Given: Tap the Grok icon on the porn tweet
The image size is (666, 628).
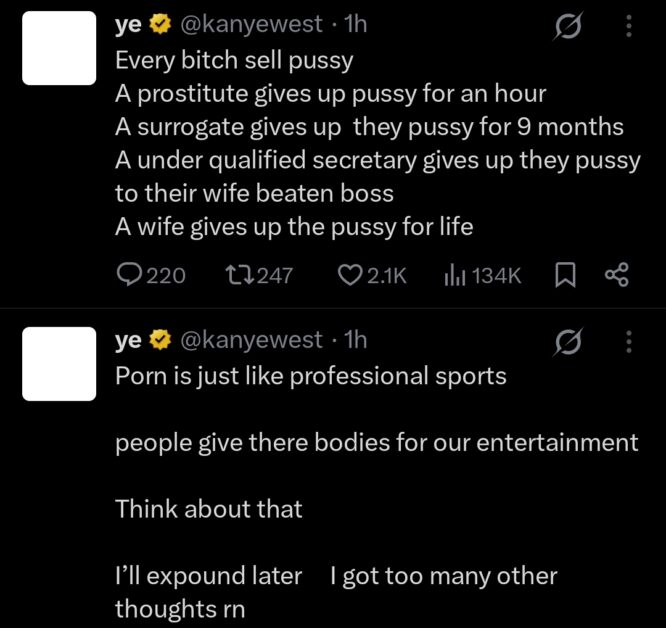Looking at the screenshot, I should 570,344.
